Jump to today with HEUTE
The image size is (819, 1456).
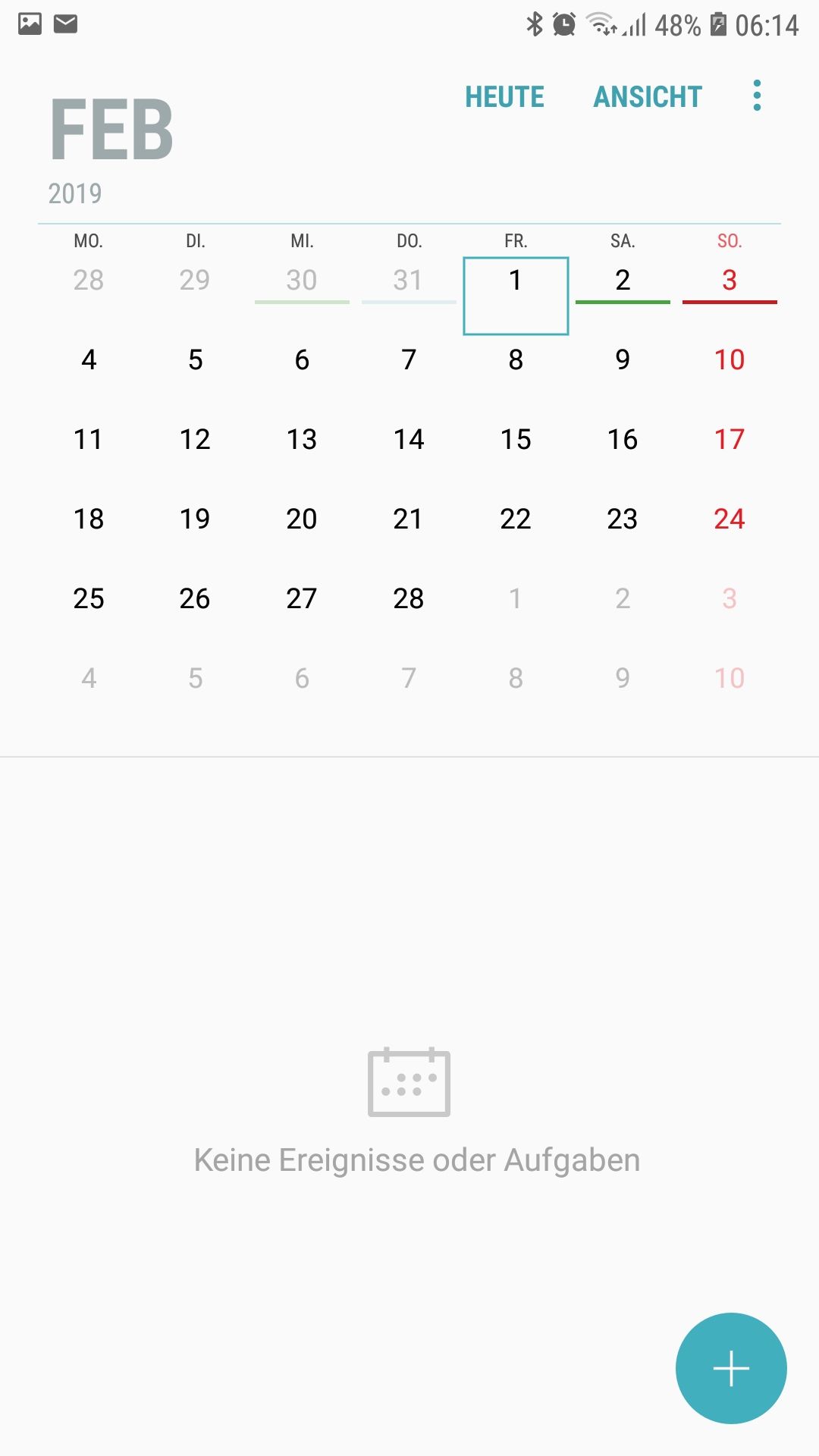point(504,97)
